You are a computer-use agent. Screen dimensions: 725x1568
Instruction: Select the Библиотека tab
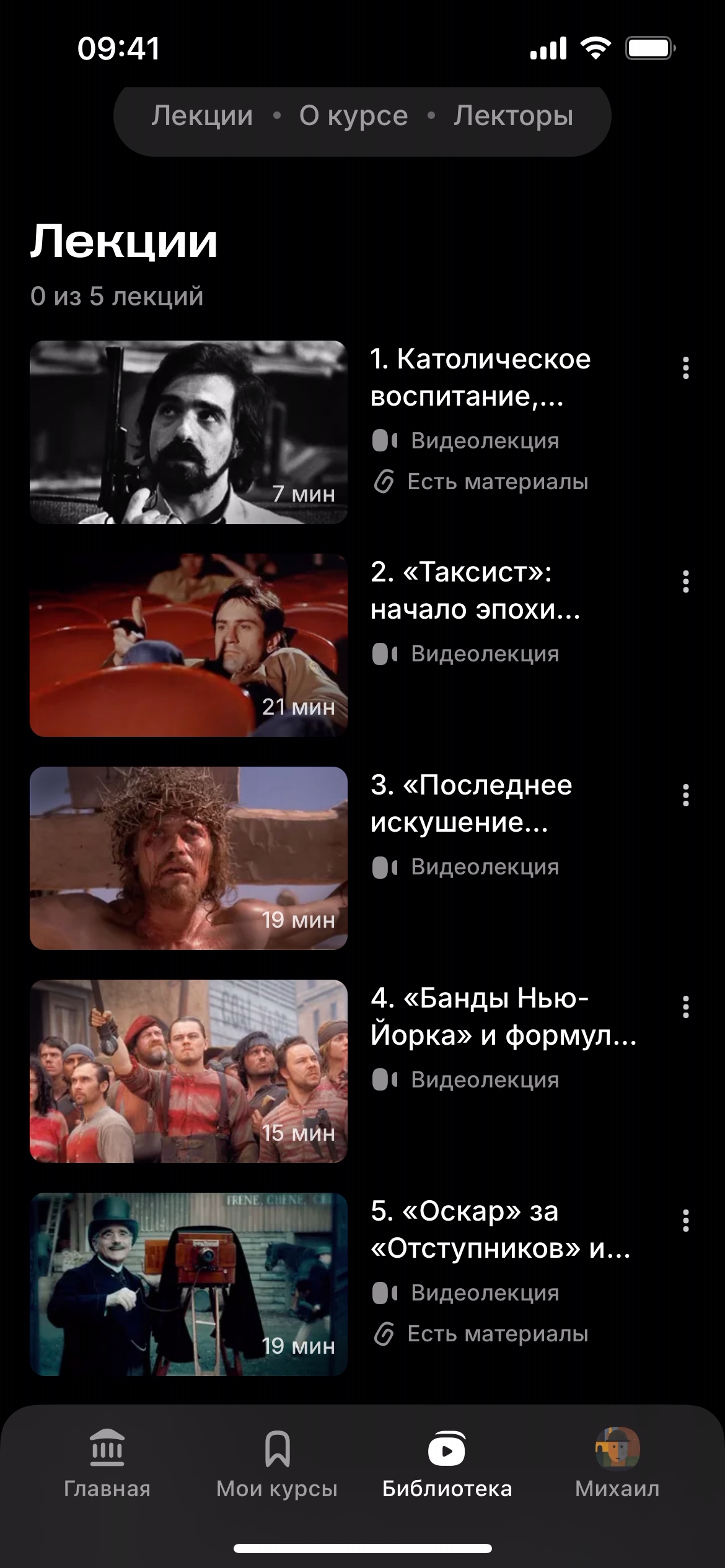pyautogui.click(x=447, y=1464)
